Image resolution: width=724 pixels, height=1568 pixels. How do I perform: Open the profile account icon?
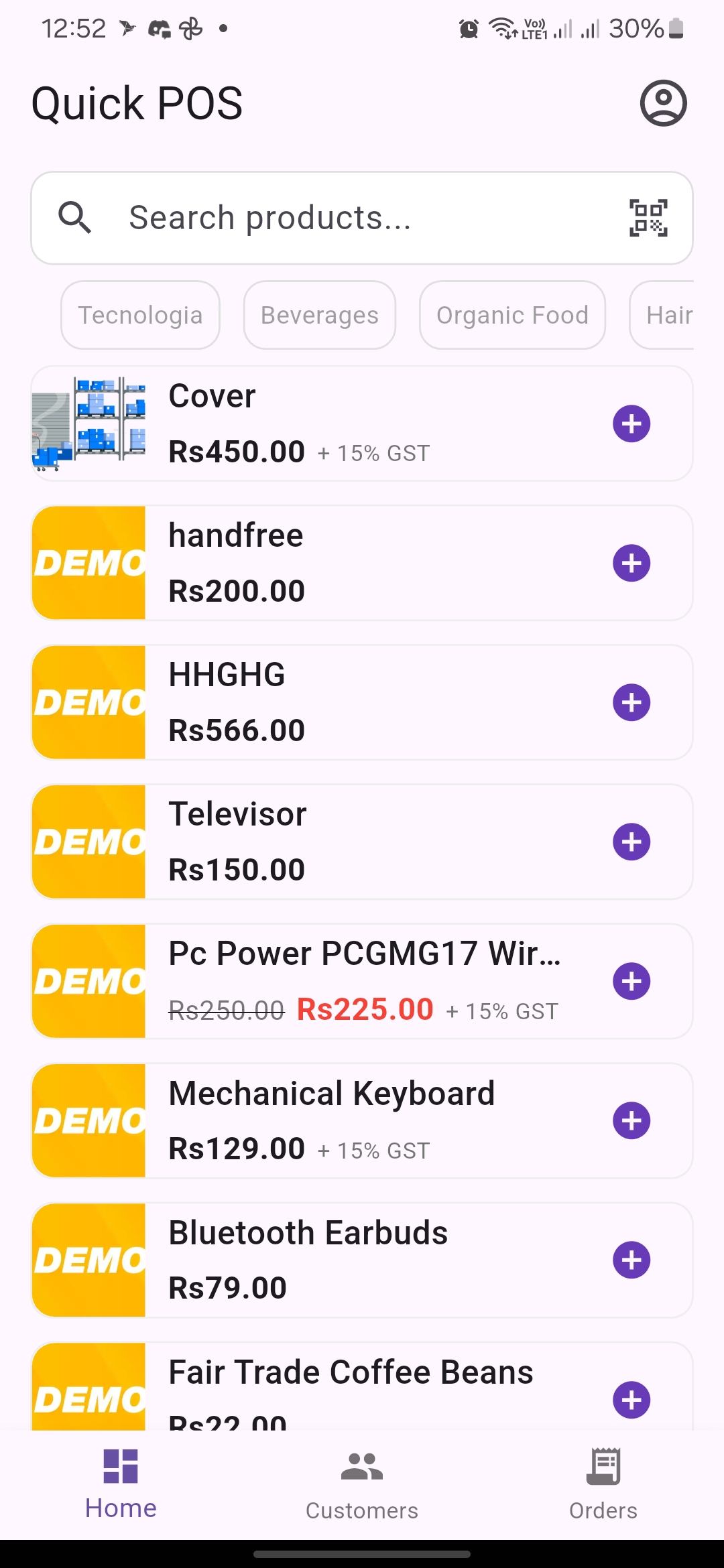(663, 103)
